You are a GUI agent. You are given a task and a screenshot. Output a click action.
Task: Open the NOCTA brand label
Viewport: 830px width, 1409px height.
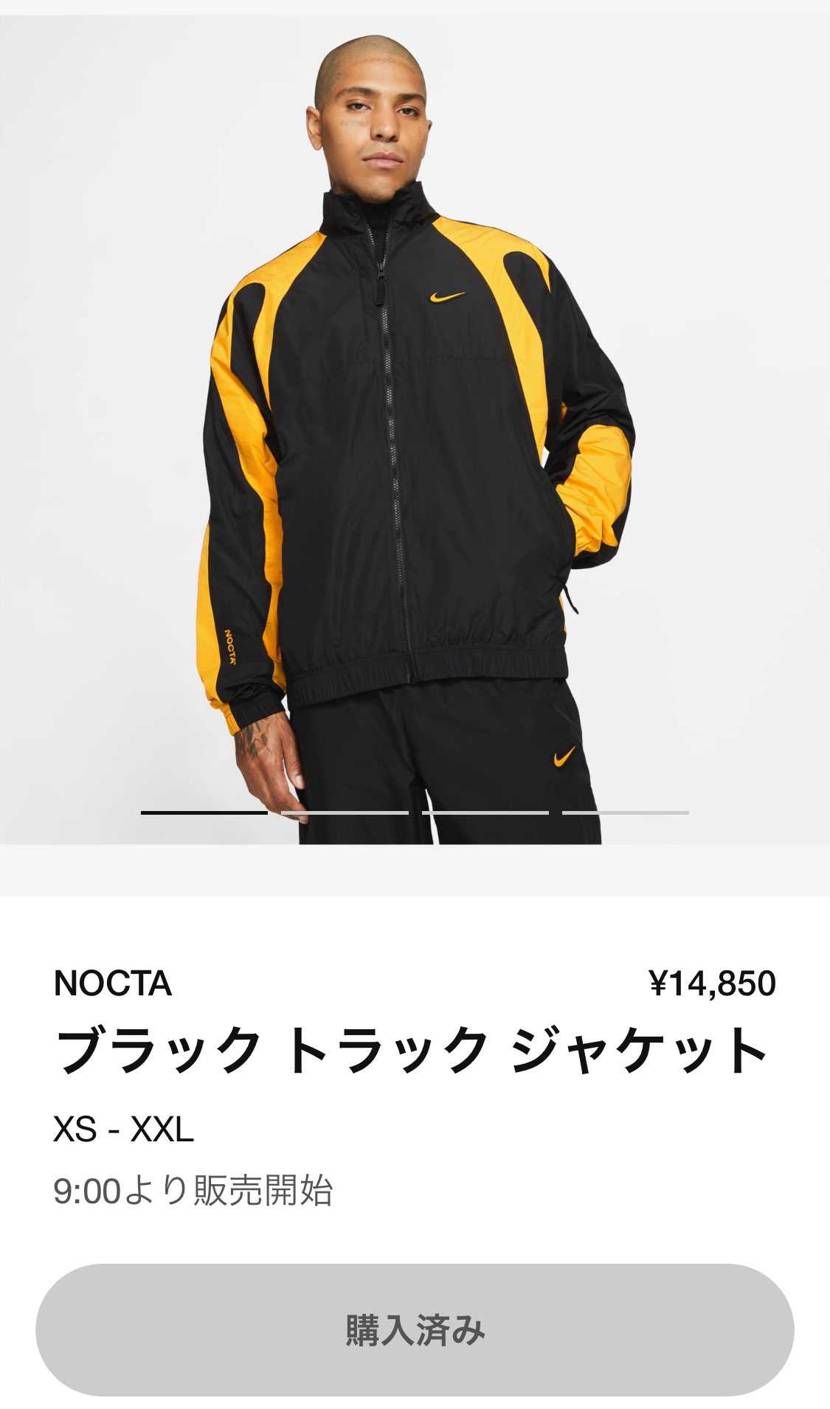[x=113, y=985]
